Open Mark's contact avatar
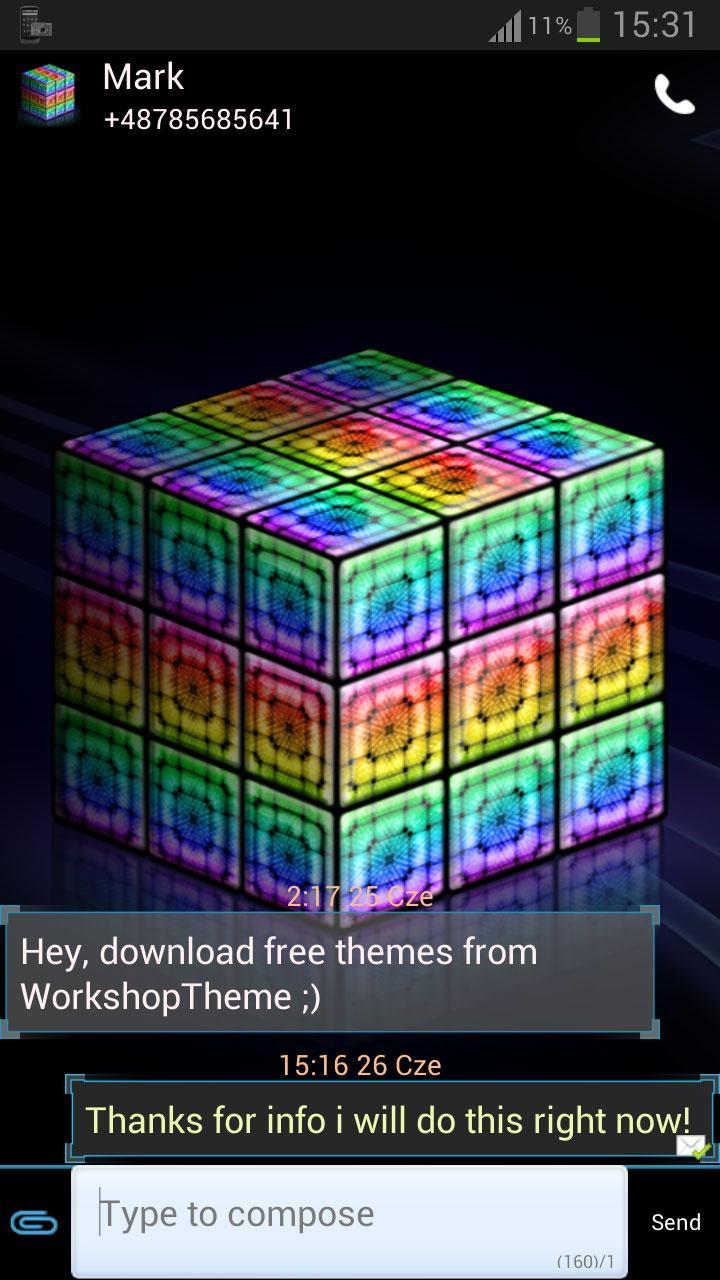Image resolution: width=720 pixels, height=1280 pixels. pos(48,95)
